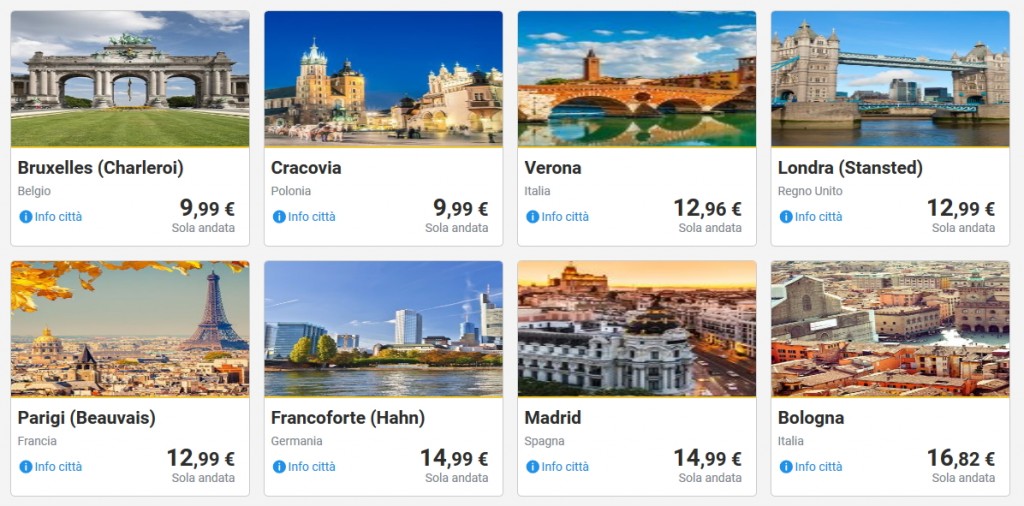Open the Londra (Stansted) destination card

890,80
